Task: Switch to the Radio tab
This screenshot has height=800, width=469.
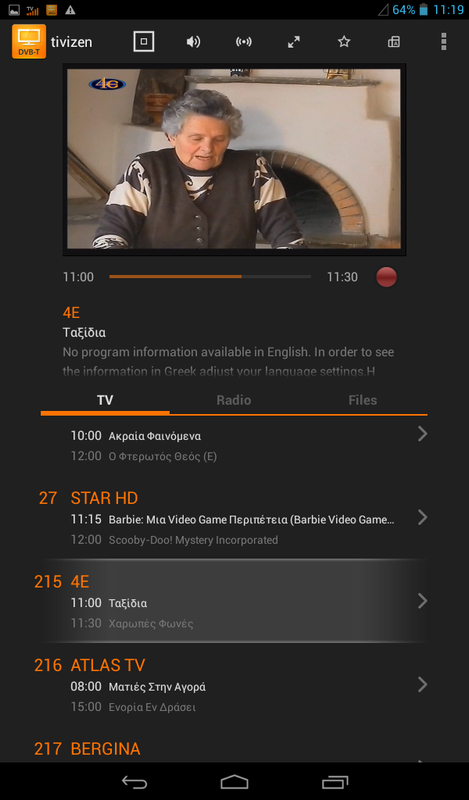Action: (234, 400)
